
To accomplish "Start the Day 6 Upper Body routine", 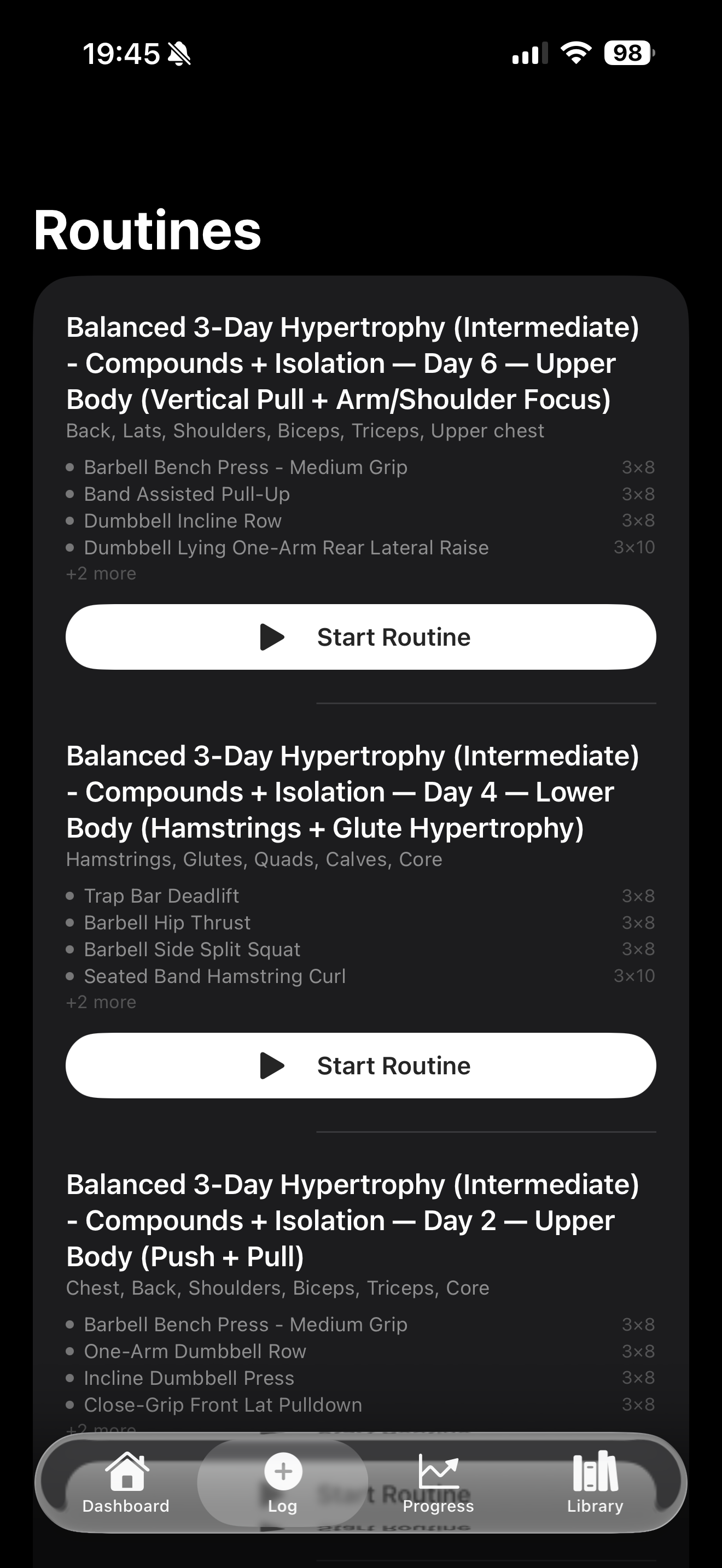I will (x=360, y=637).
